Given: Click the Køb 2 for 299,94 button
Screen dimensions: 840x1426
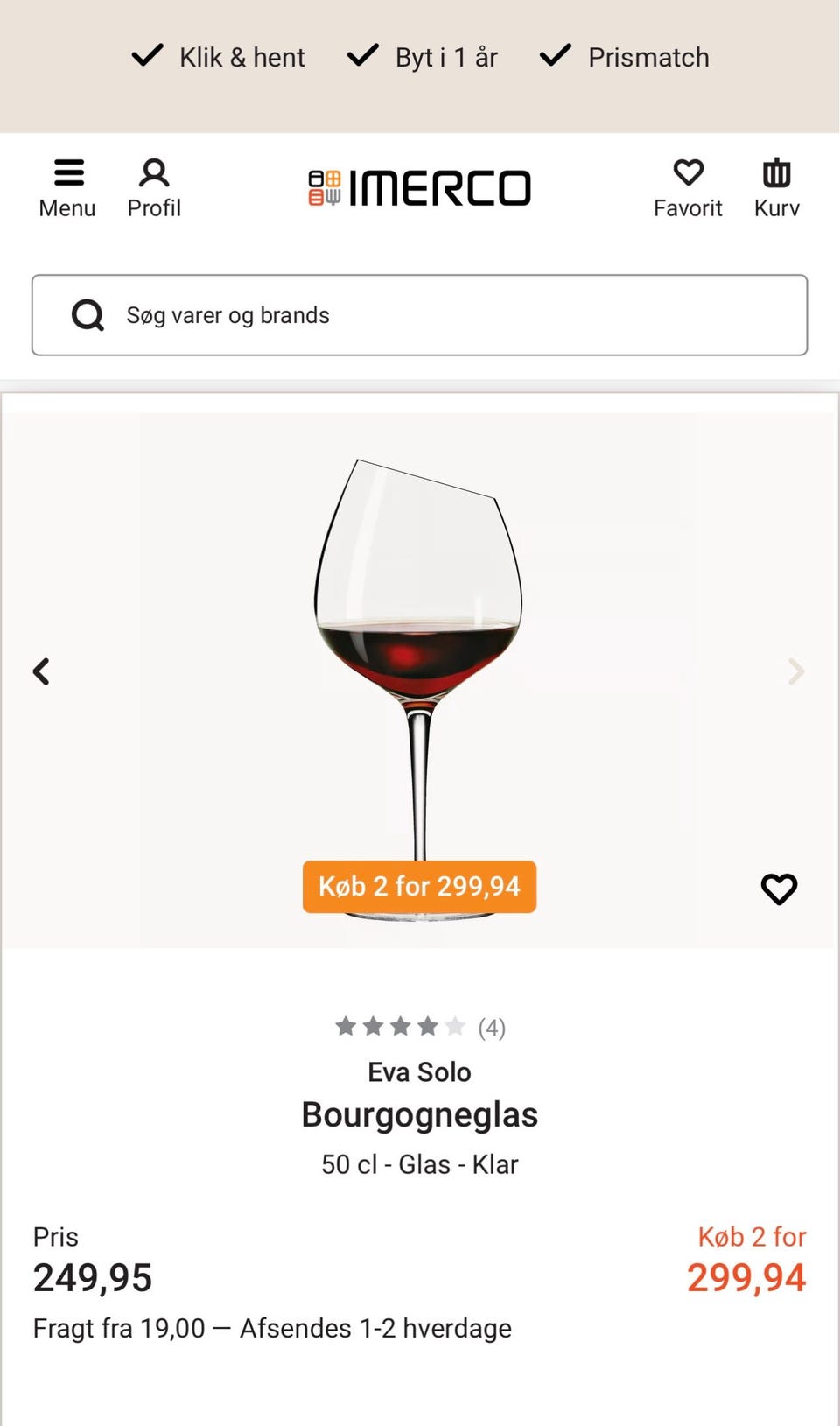Looking at the screenshot, I should click(419, 886).
